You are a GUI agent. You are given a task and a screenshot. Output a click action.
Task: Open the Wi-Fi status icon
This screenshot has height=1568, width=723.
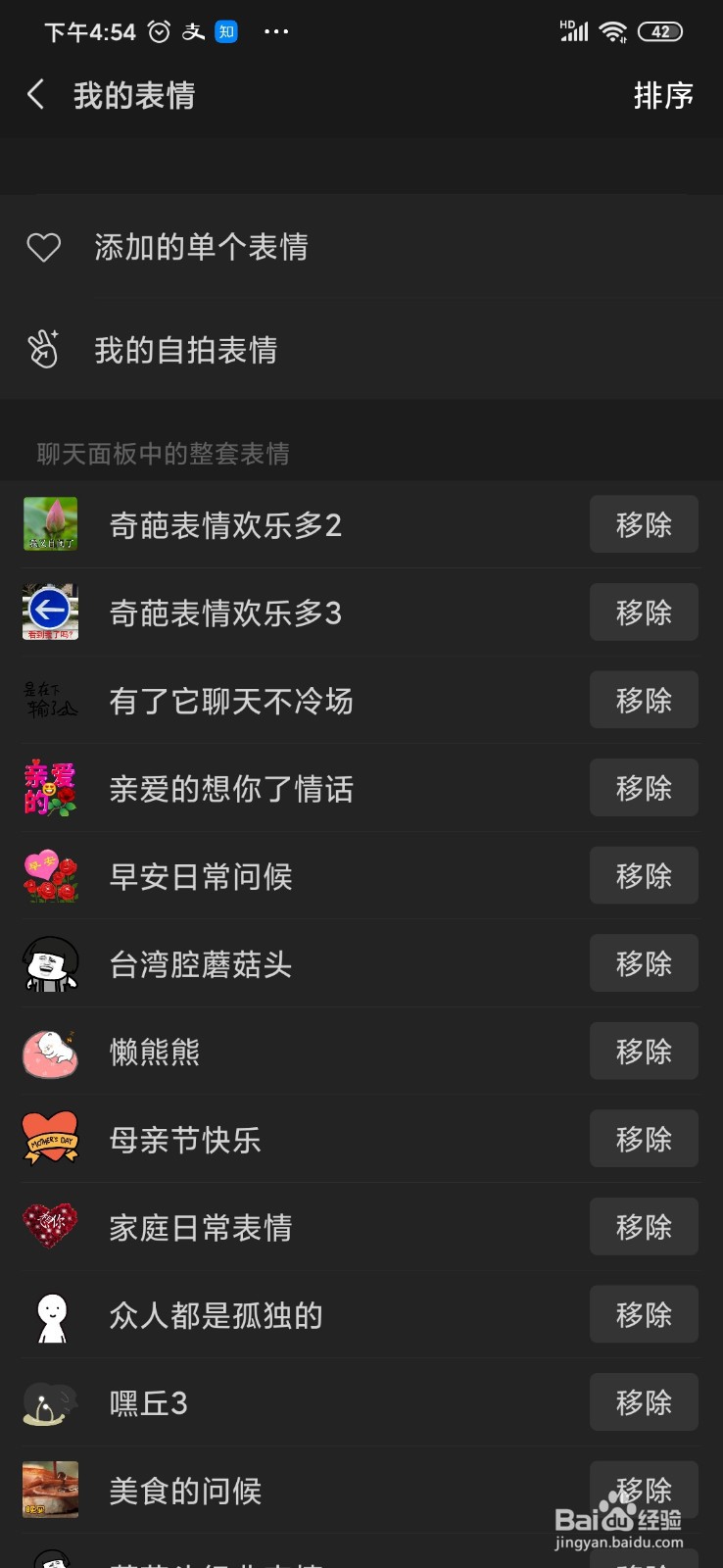(x=614, y=30)
